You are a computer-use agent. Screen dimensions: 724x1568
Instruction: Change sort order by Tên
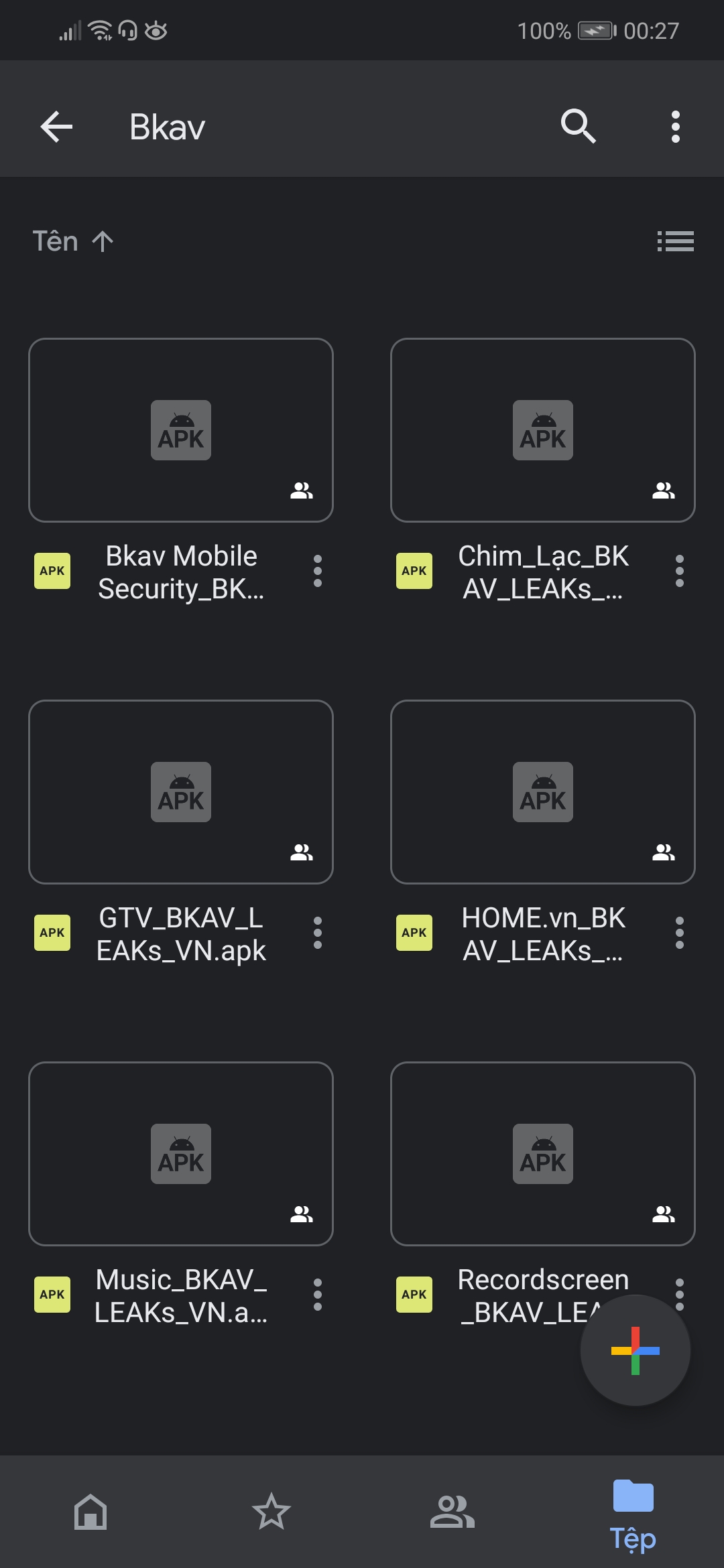click(73, 241)
